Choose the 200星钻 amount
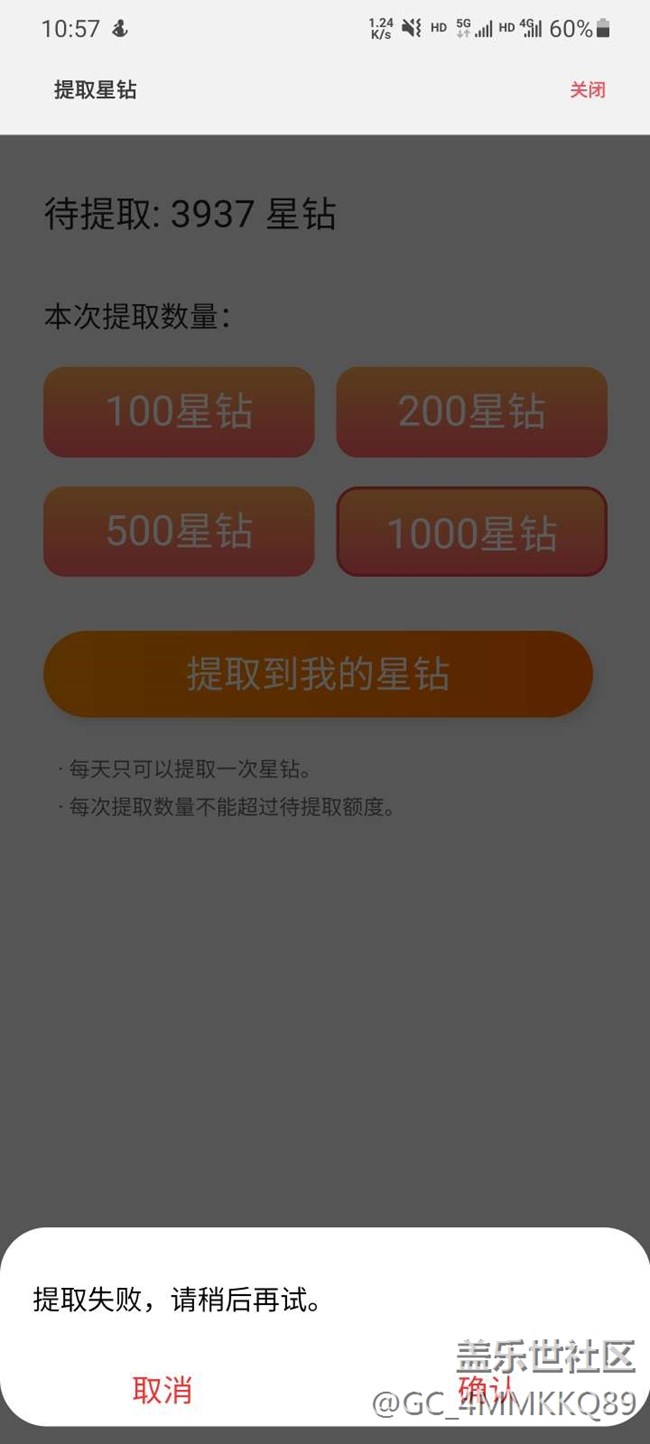Image resolution: width=650 pixels, height=1444 pixels. point(471,412)
